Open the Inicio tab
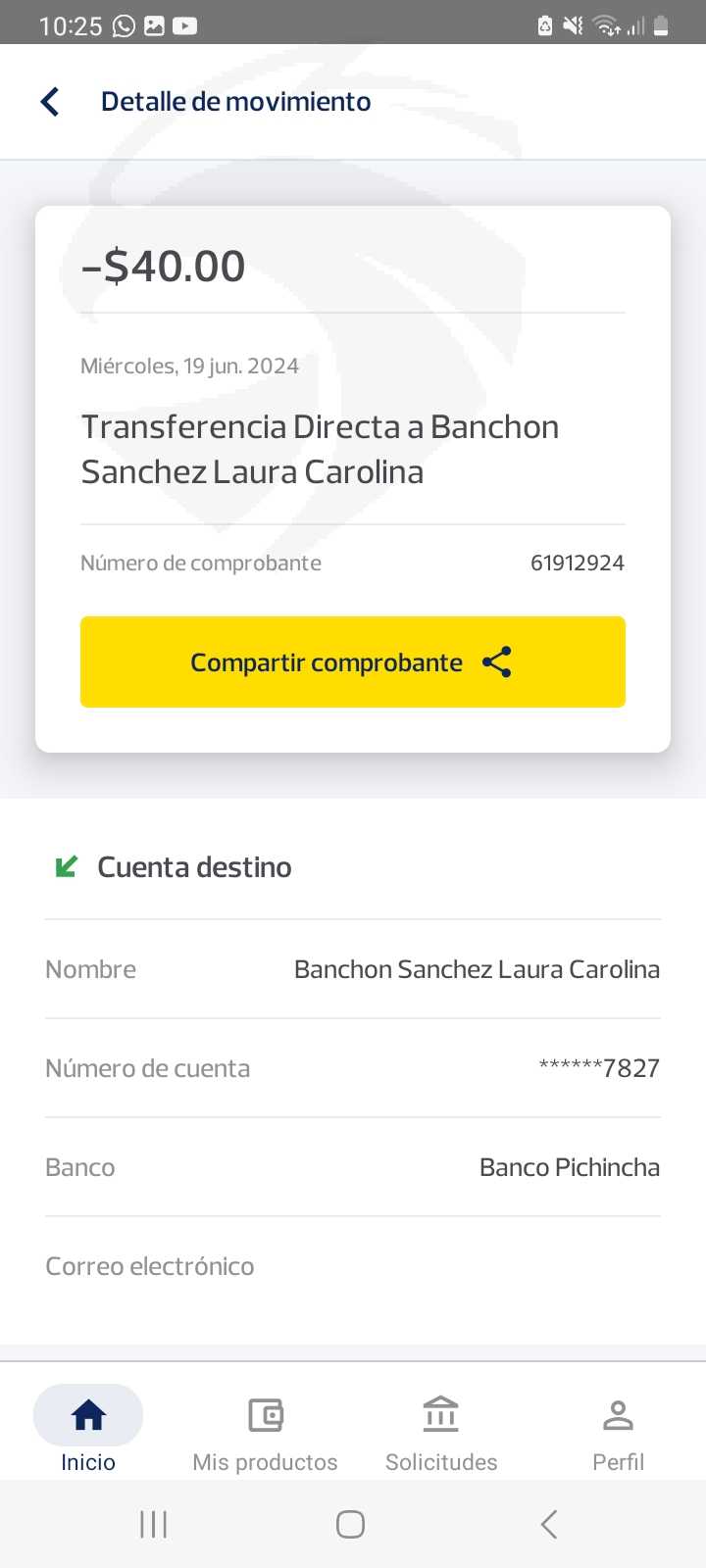This screenshot has height=1568, width=706. tap(88, 1431)
